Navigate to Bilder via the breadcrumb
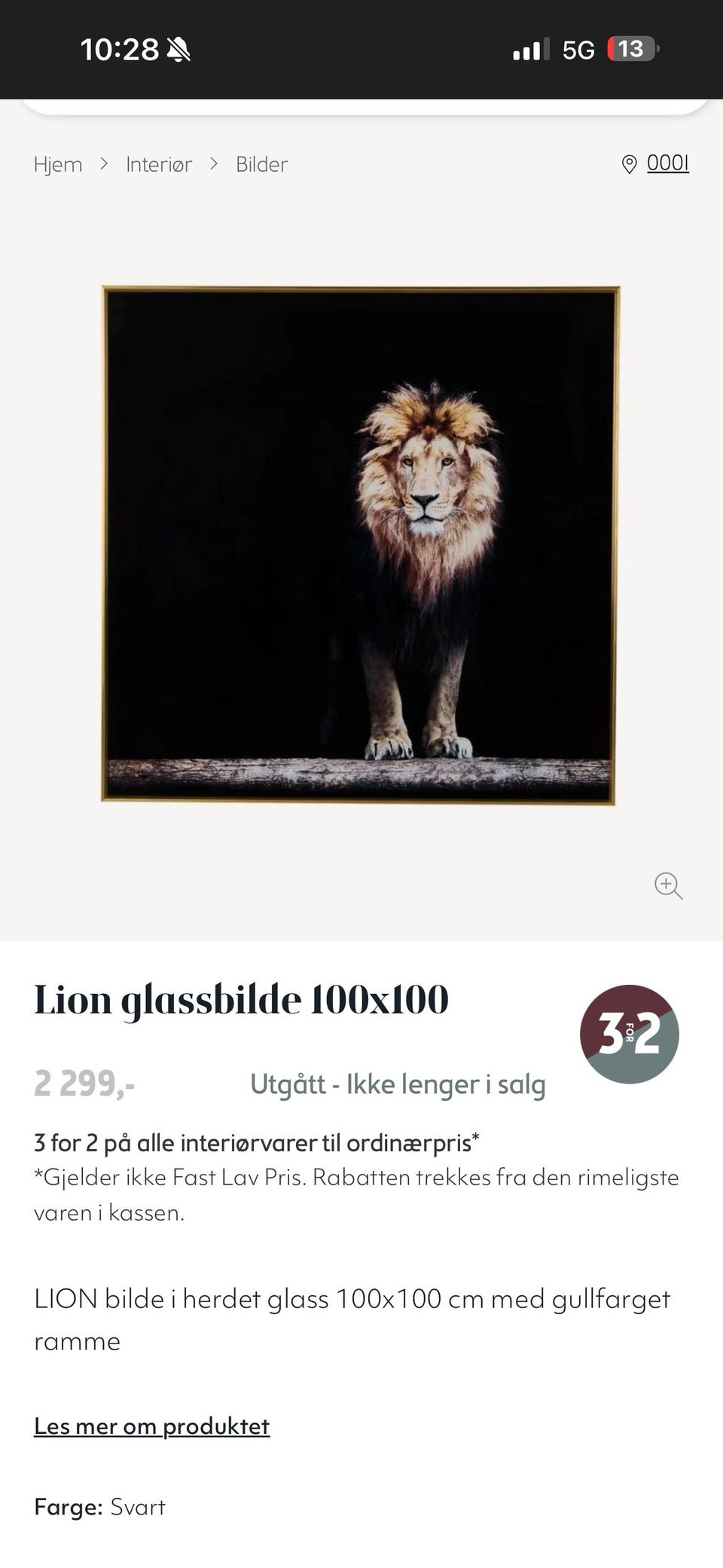 click(x=261, y=164)
